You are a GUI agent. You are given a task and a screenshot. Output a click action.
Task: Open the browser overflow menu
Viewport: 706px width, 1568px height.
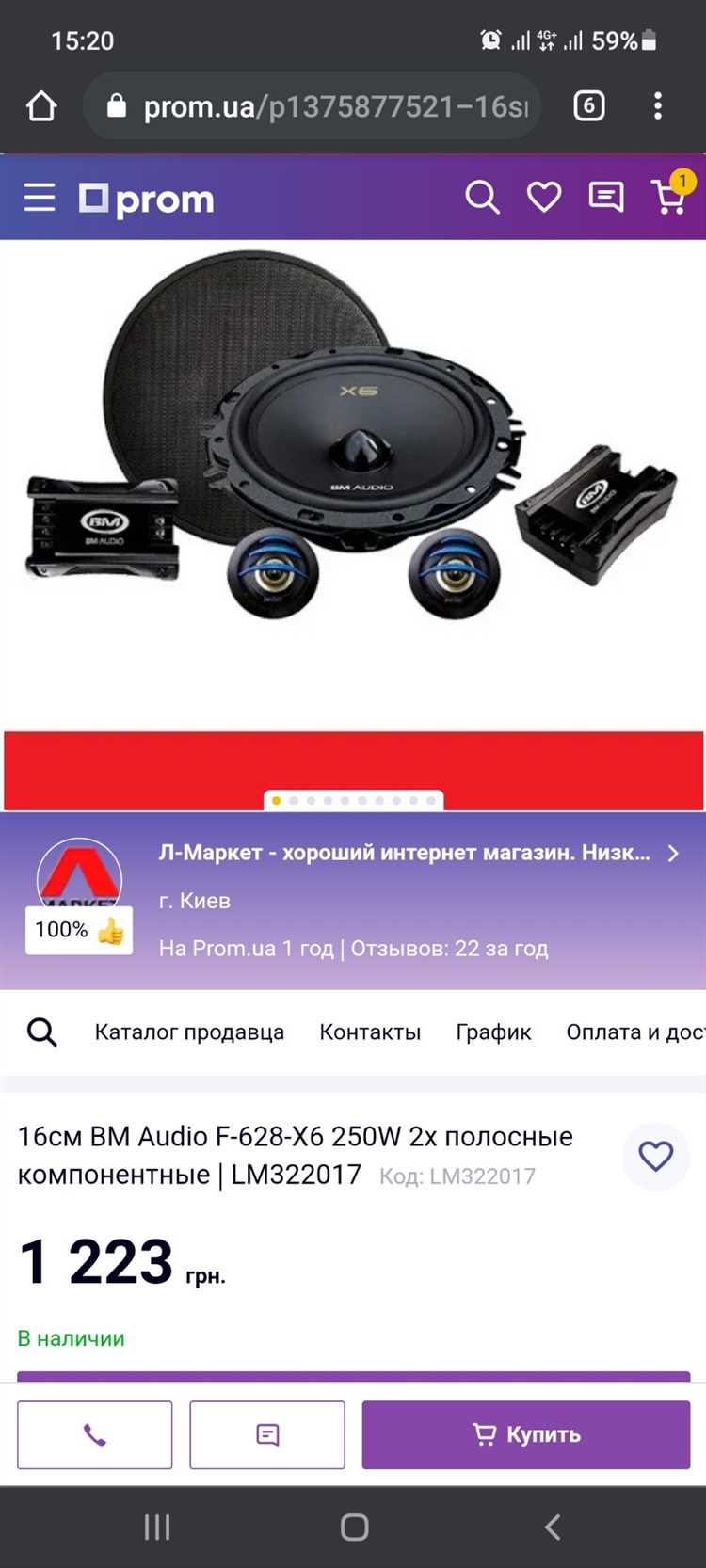point(658,105)
